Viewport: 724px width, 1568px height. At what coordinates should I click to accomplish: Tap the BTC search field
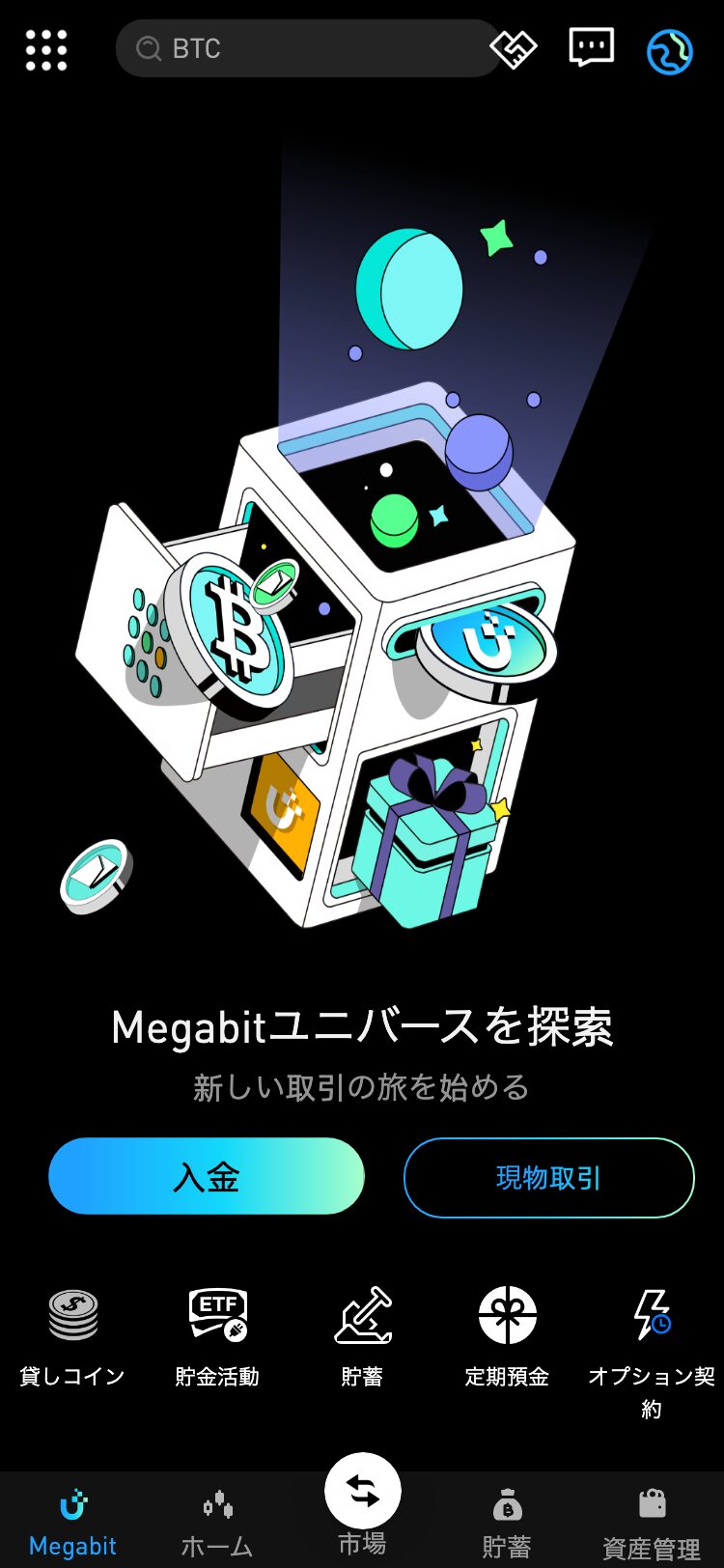(x=309, y=48)
